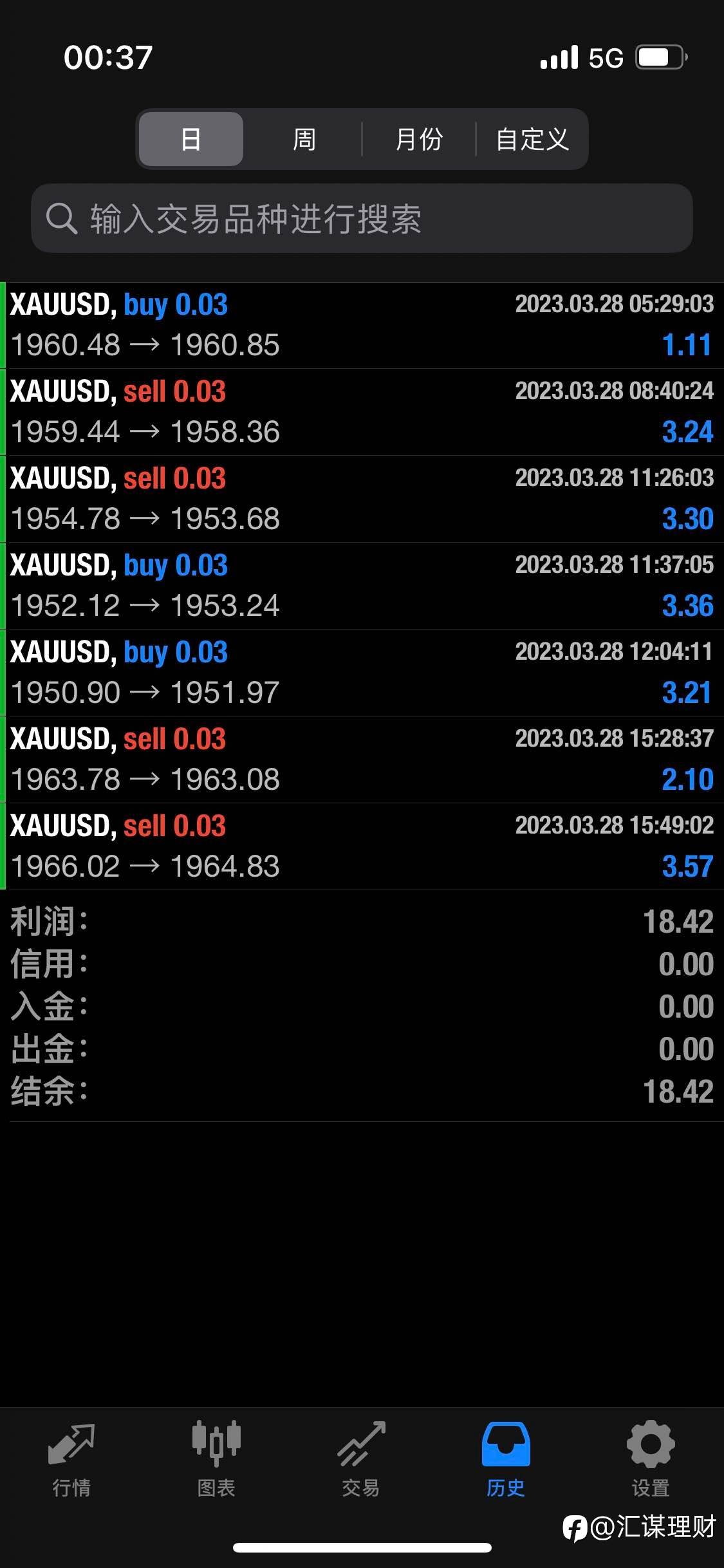Select the 历史 history tab
The height and width of the screenshot is (1568, 724).
[506, 1459]
